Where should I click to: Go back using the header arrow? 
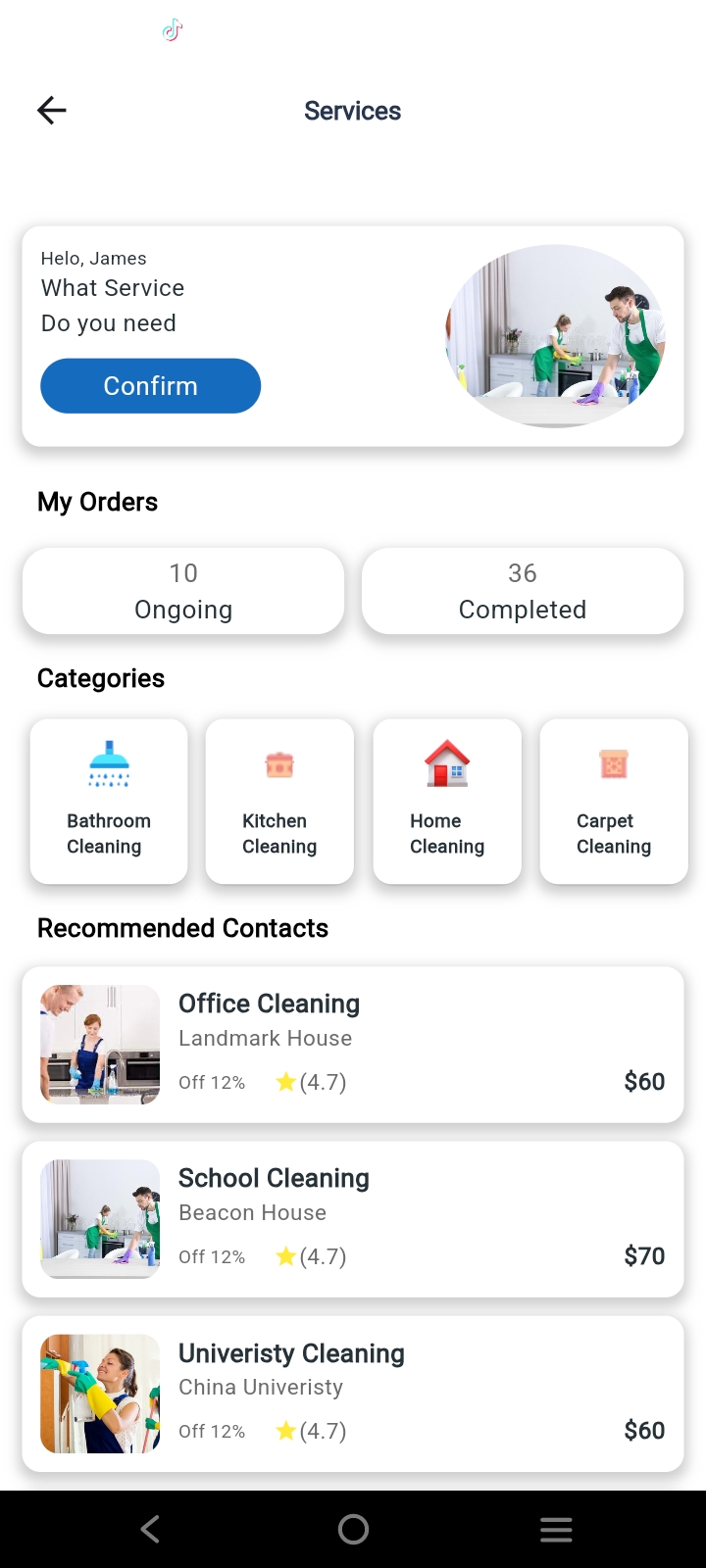[52, 111]
